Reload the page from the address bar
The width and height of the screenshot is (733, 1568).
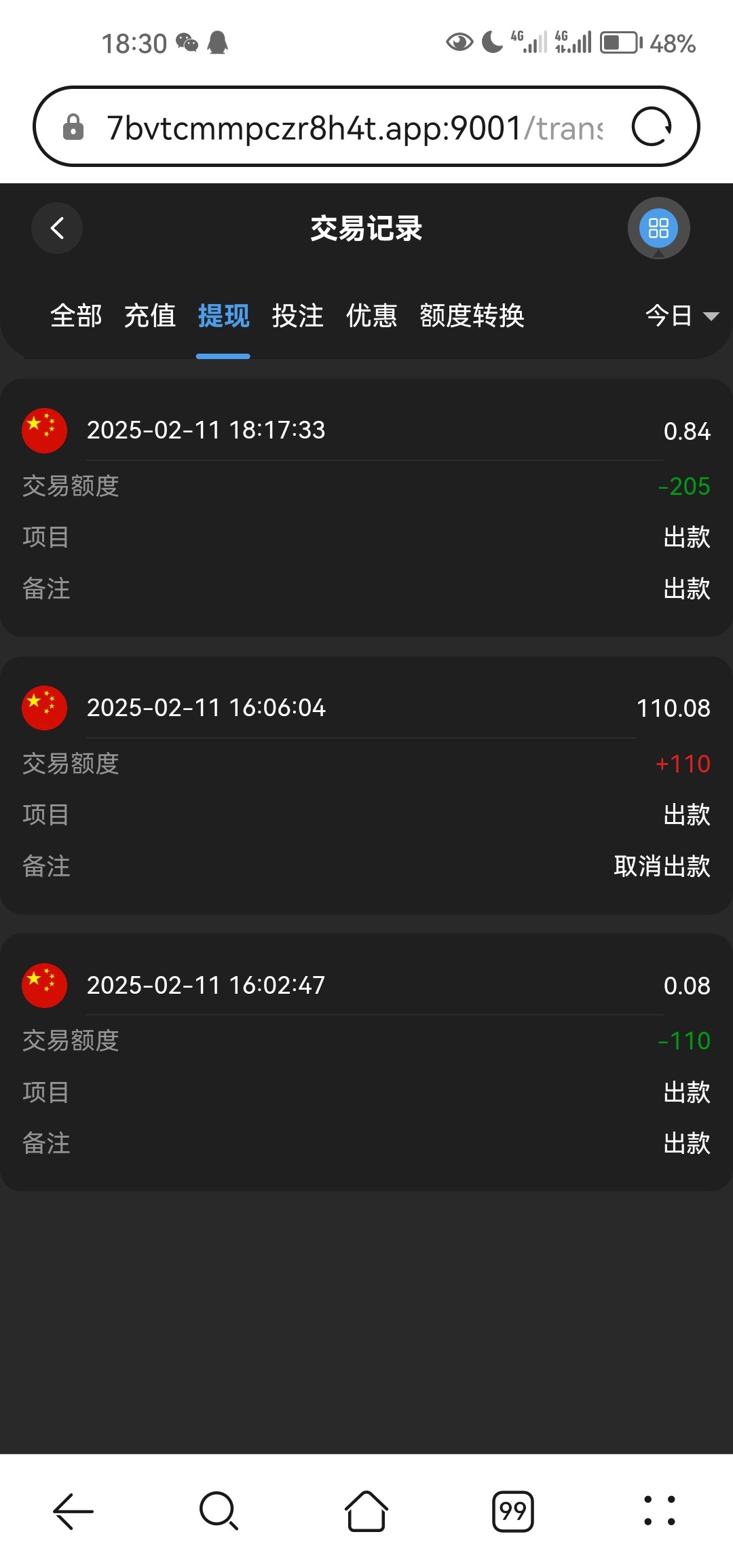coord(652,127)
